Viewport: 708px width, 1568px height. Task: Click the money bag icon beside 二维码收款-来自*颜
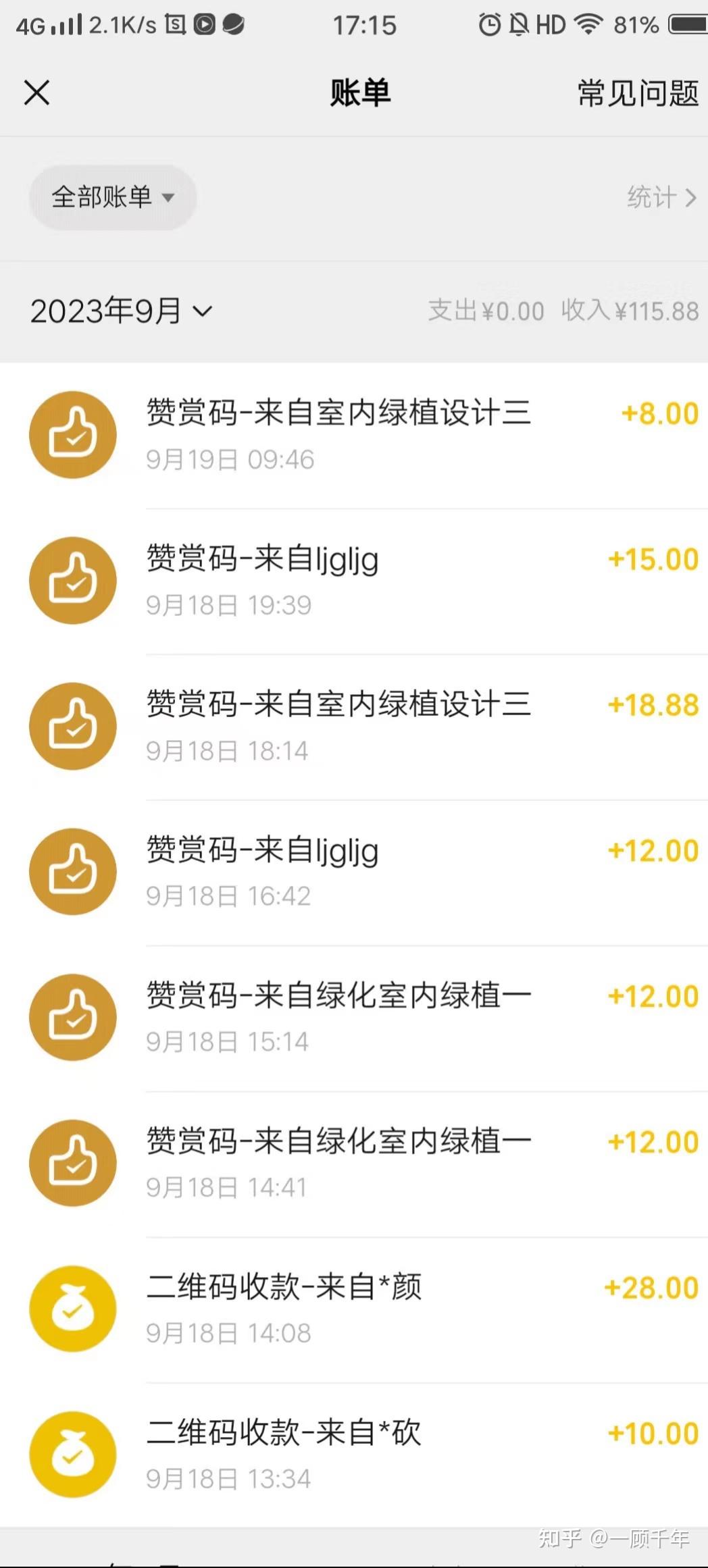(x=73, y=1309)
